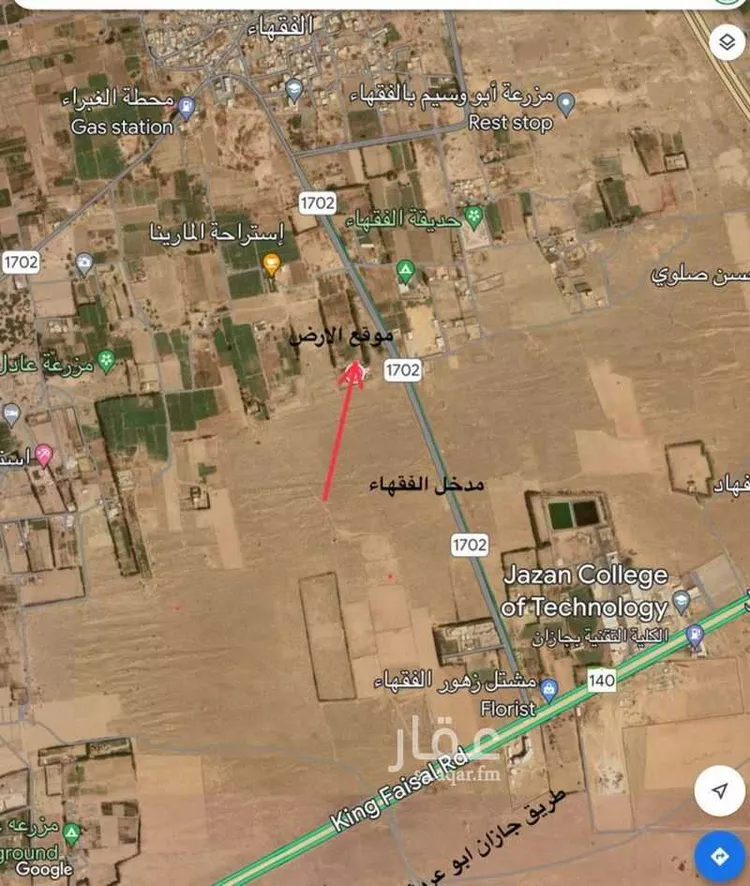The height and width of the screenshot is (886, 750).
Task: Select the مزرعة أبو وسيم rest stop pin
Action: pyautogui.click(x=565, y=103)
